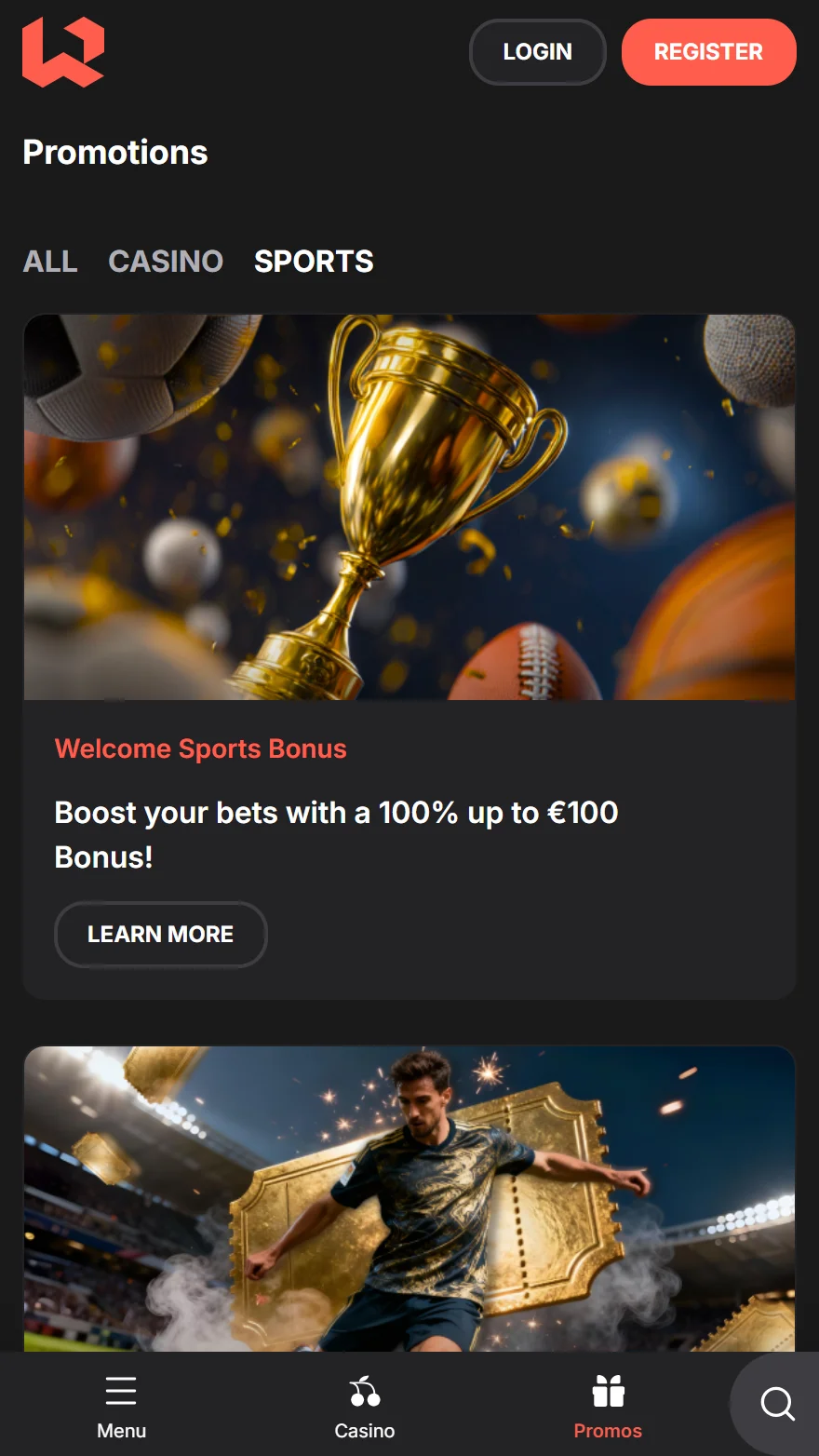Switch to the ALL promotions tab

point(50,262)
